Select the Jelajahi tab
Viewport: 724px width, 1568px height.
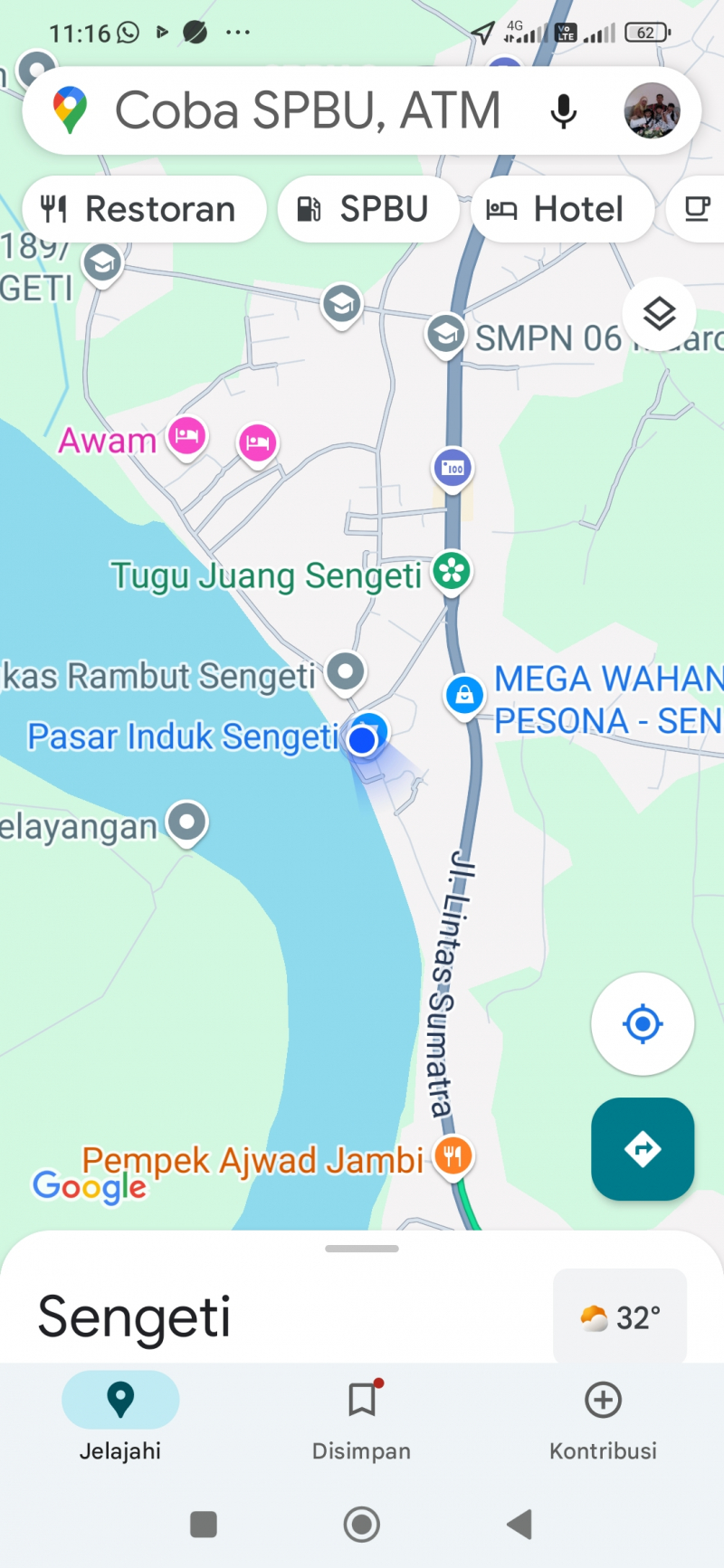(120, 1421)
